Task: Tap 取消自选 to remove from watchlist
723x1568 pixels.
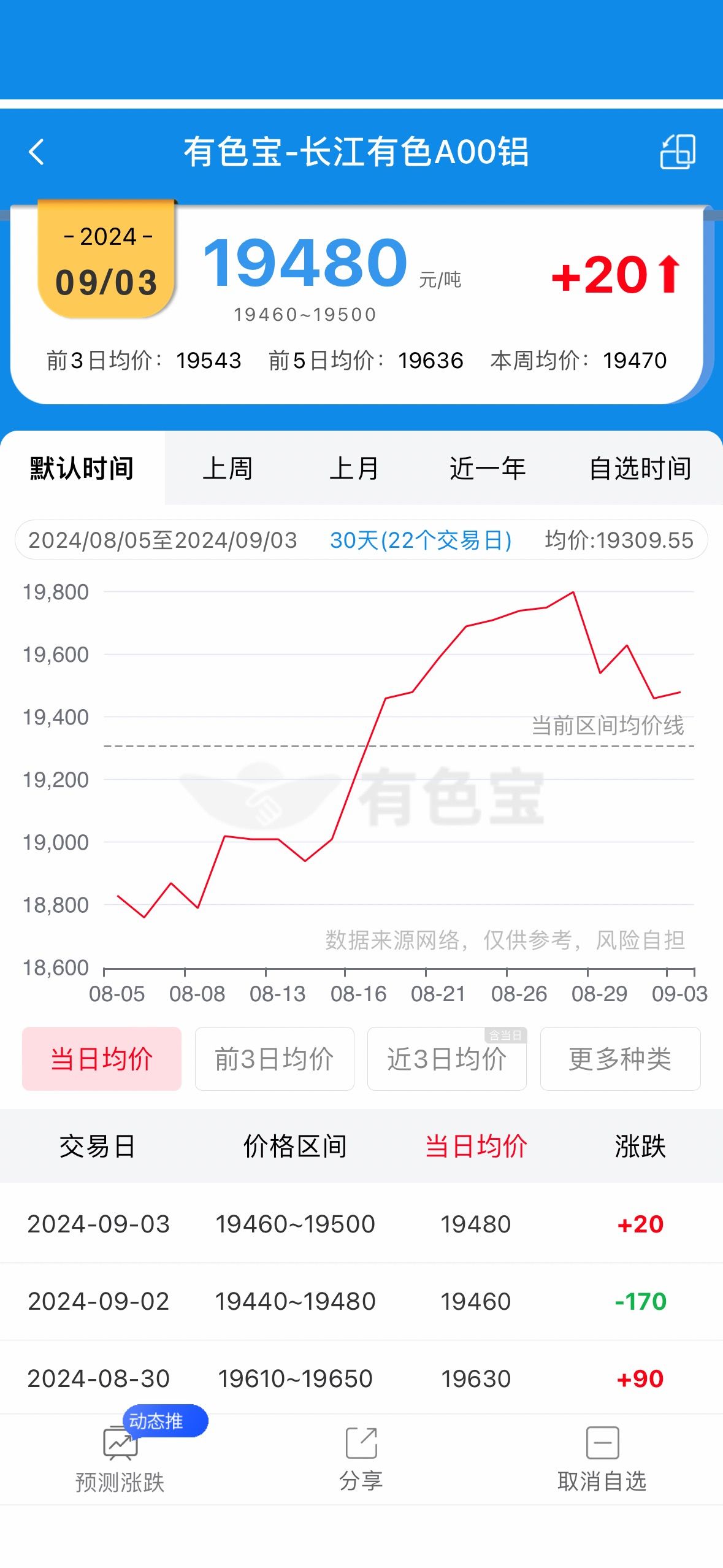Action: pyautogui.click(x=602, y=1459)
